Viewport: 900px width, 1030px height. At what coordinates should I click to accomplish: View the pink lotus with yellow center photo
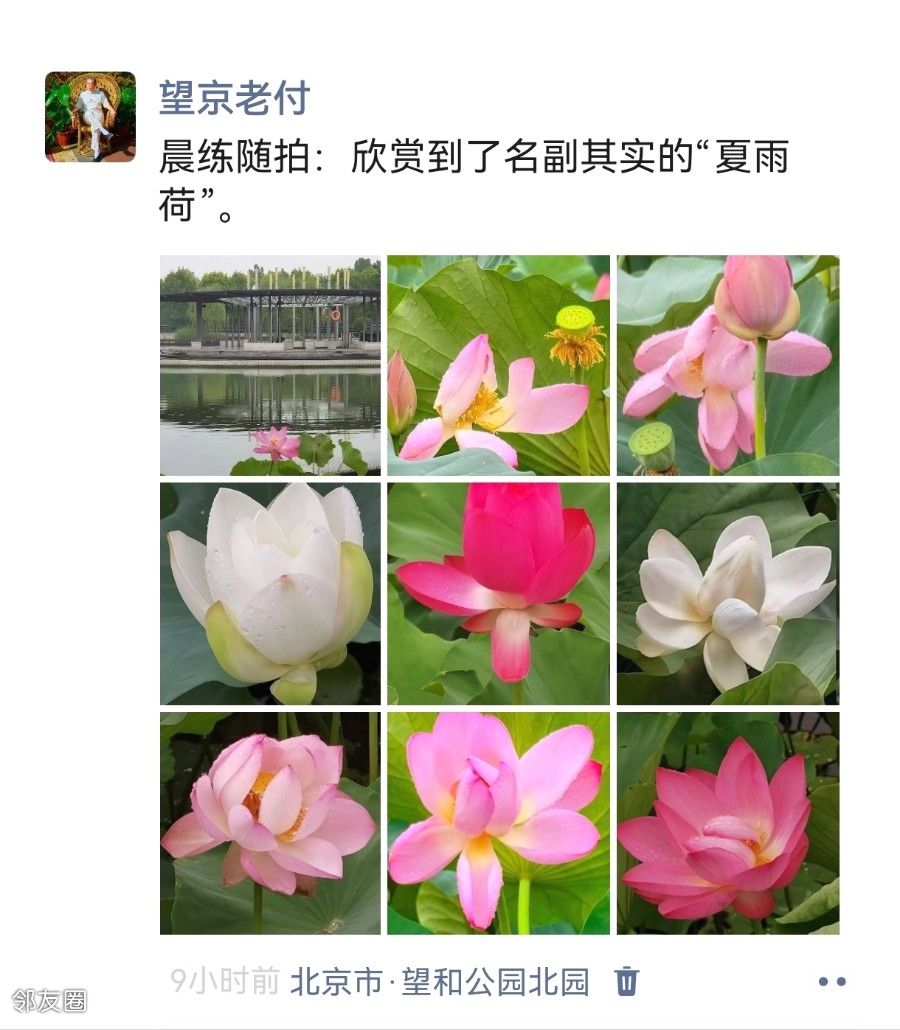(498, 822)
